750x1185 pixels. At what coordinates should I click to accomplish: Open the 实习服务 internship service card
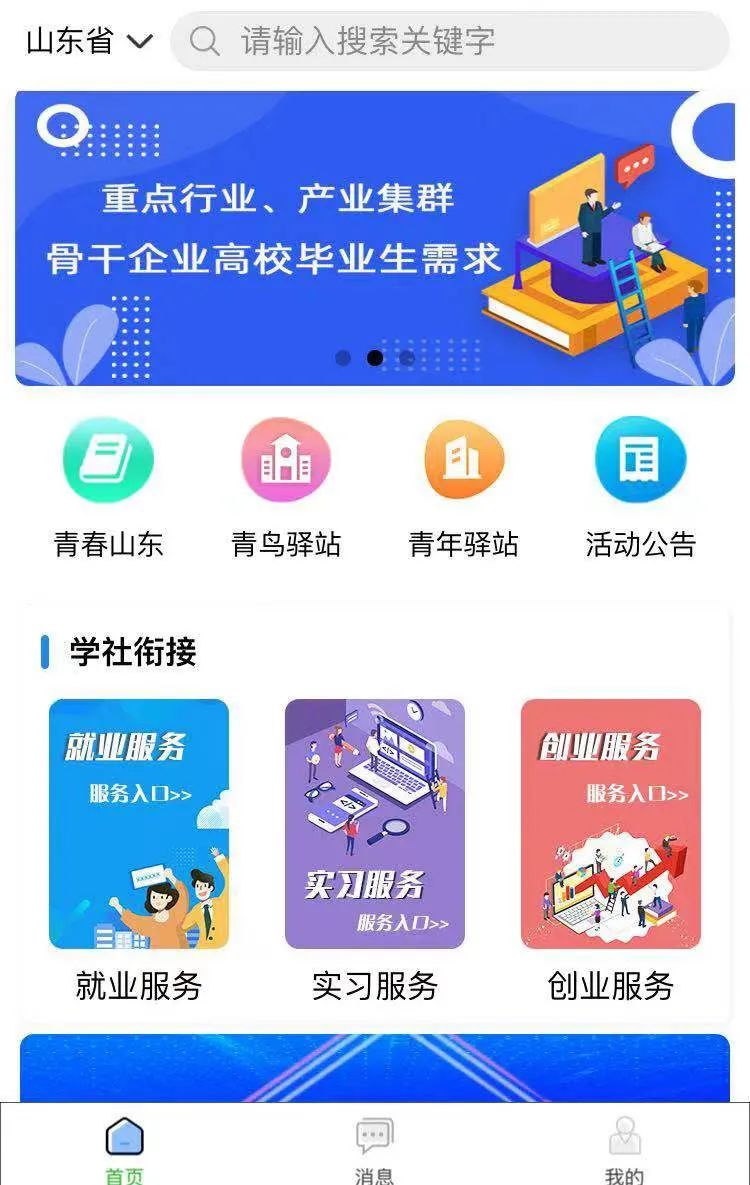coord(375,823)
